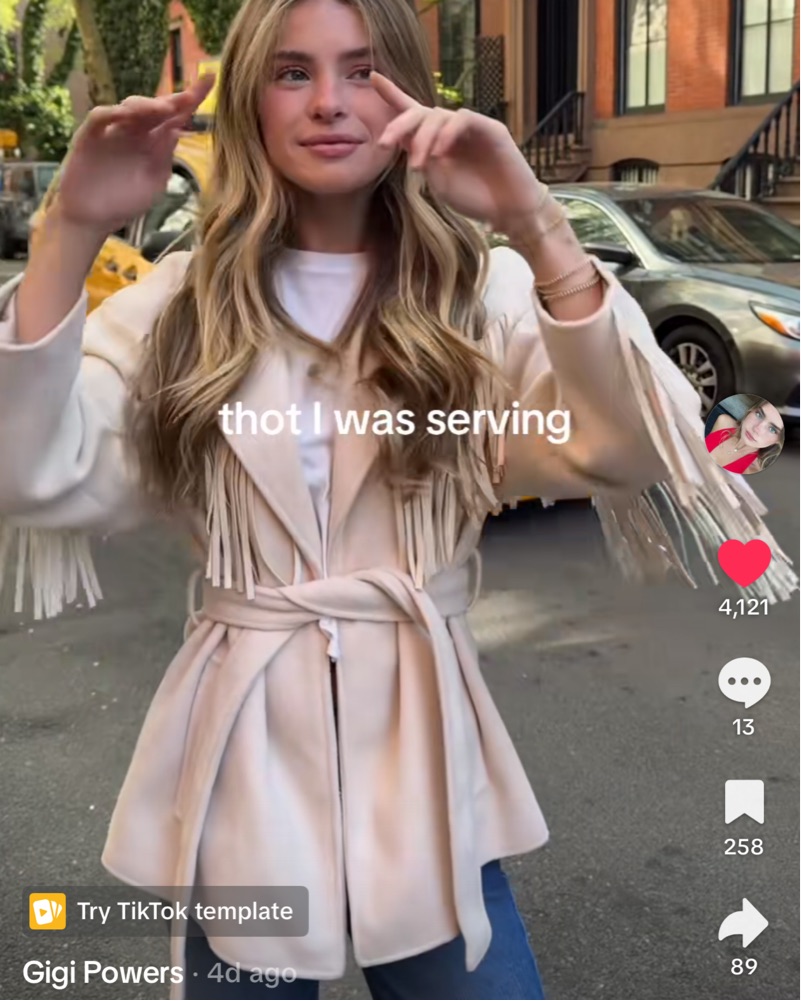Open the creator's profile avatar
Viewport: 801px width, 1001px height.
click(x=744, y=433)
